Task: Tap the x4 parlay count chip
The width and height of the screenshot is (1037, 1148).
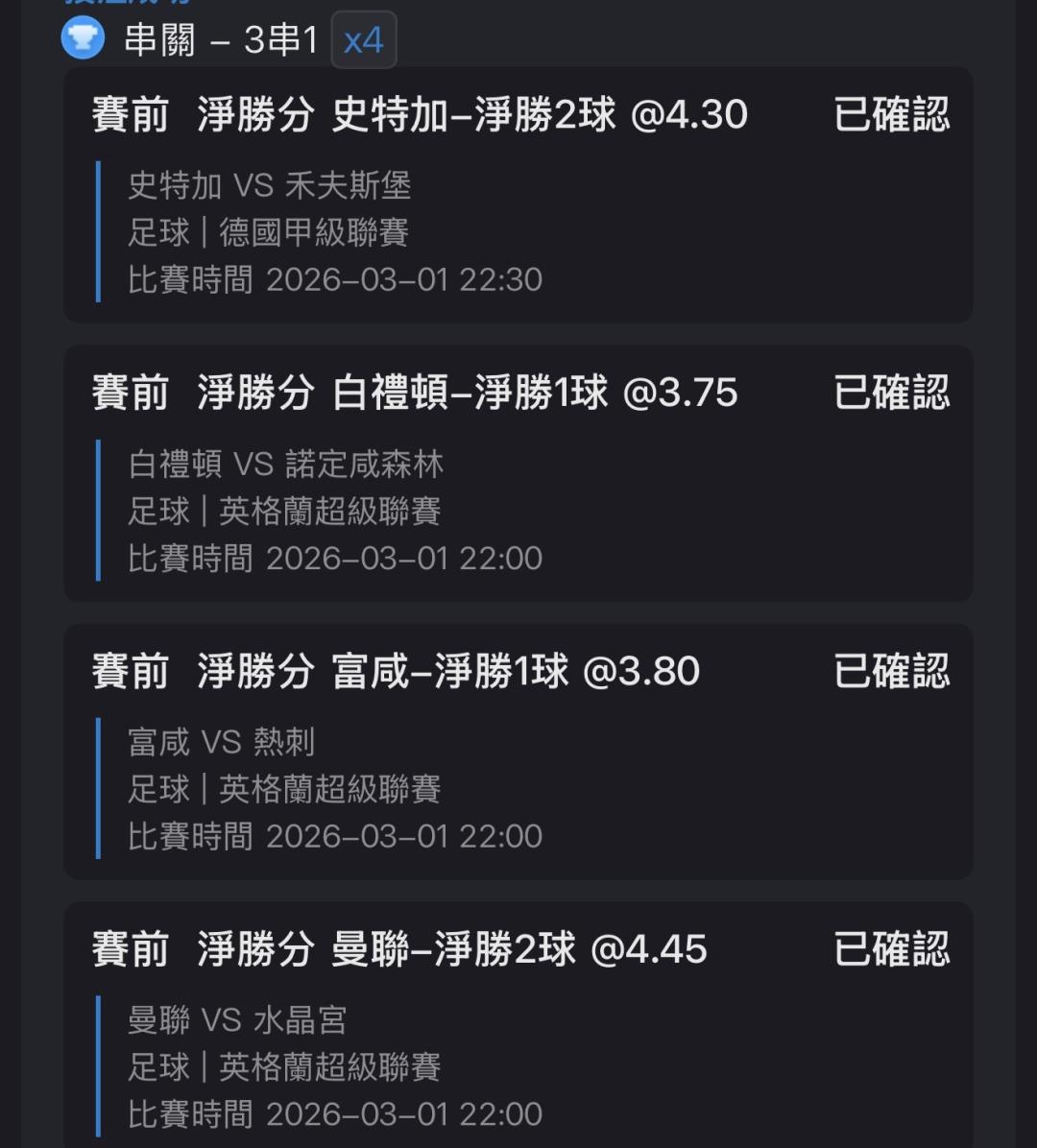Action: 363,40
